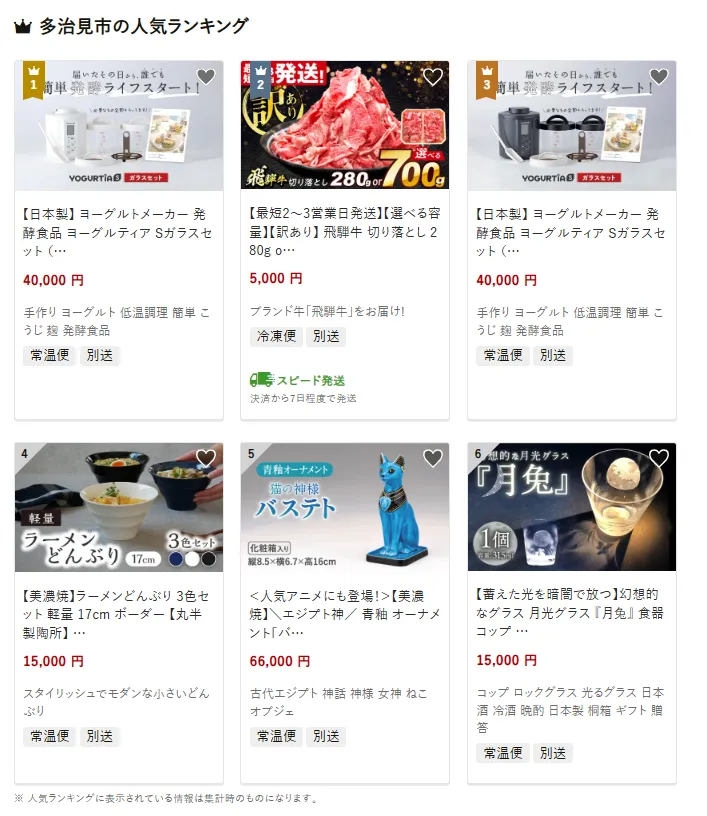
Task: Tap the heart on the 月兎 glass card
Action: (x=658, y=458)
